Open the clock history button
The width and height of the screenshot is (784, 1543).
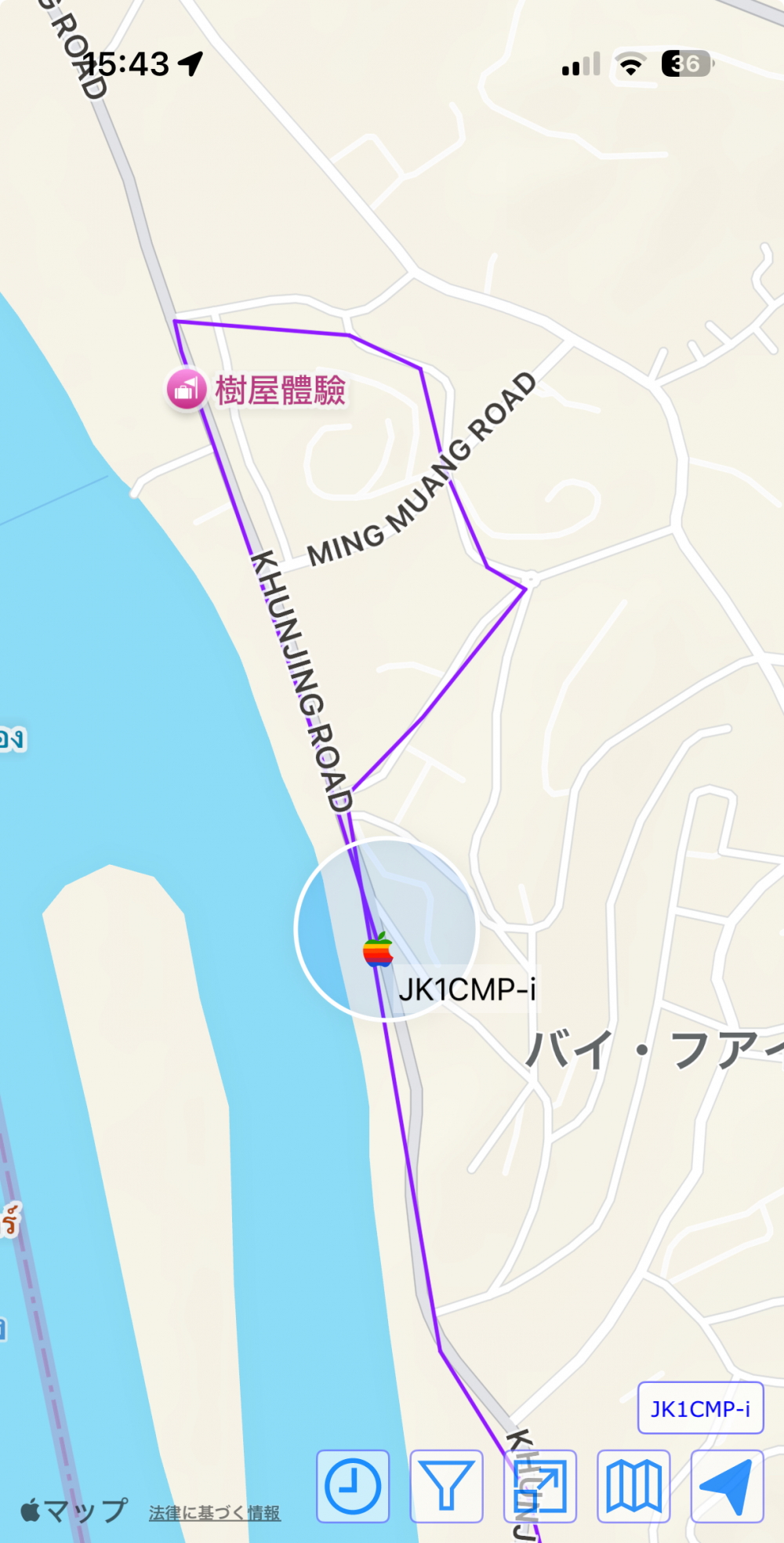pyautogui.click(x=353, y=1486)
